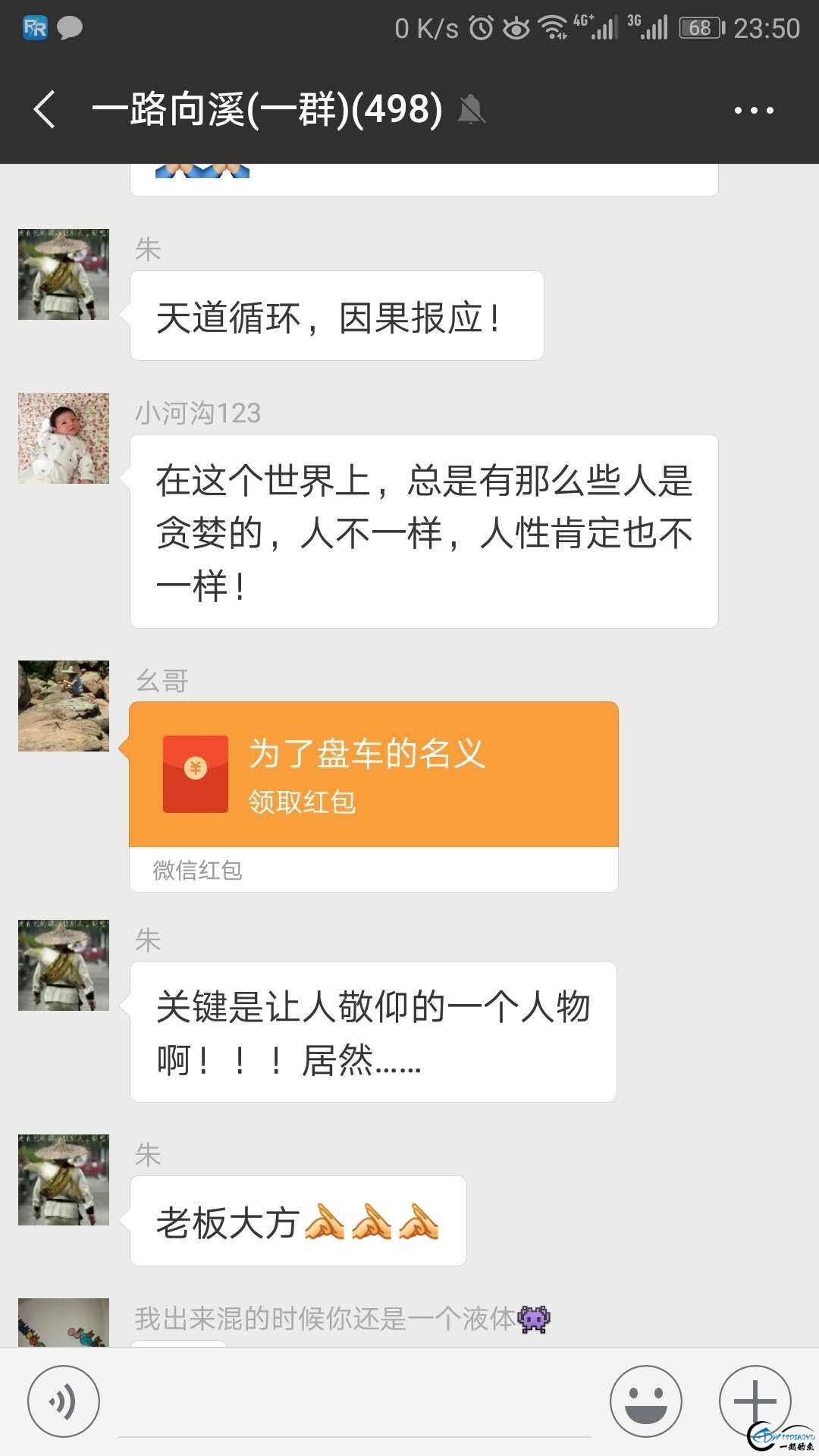Open avatar of 朱 beside 天道循环 message
Screen dimensions: 819x1456
pos(64,275)
